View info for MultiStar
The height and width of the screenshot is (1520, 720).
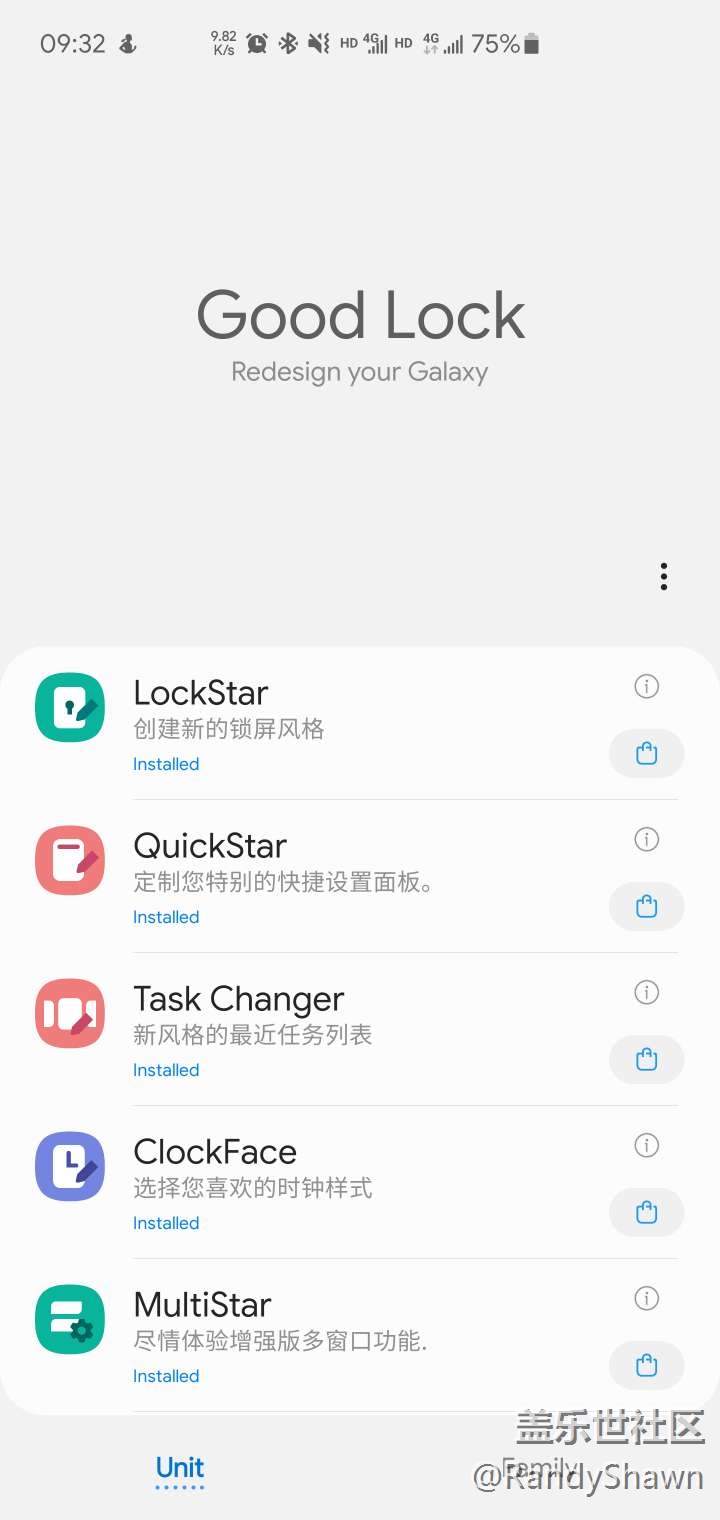[x=647, y=1299]
